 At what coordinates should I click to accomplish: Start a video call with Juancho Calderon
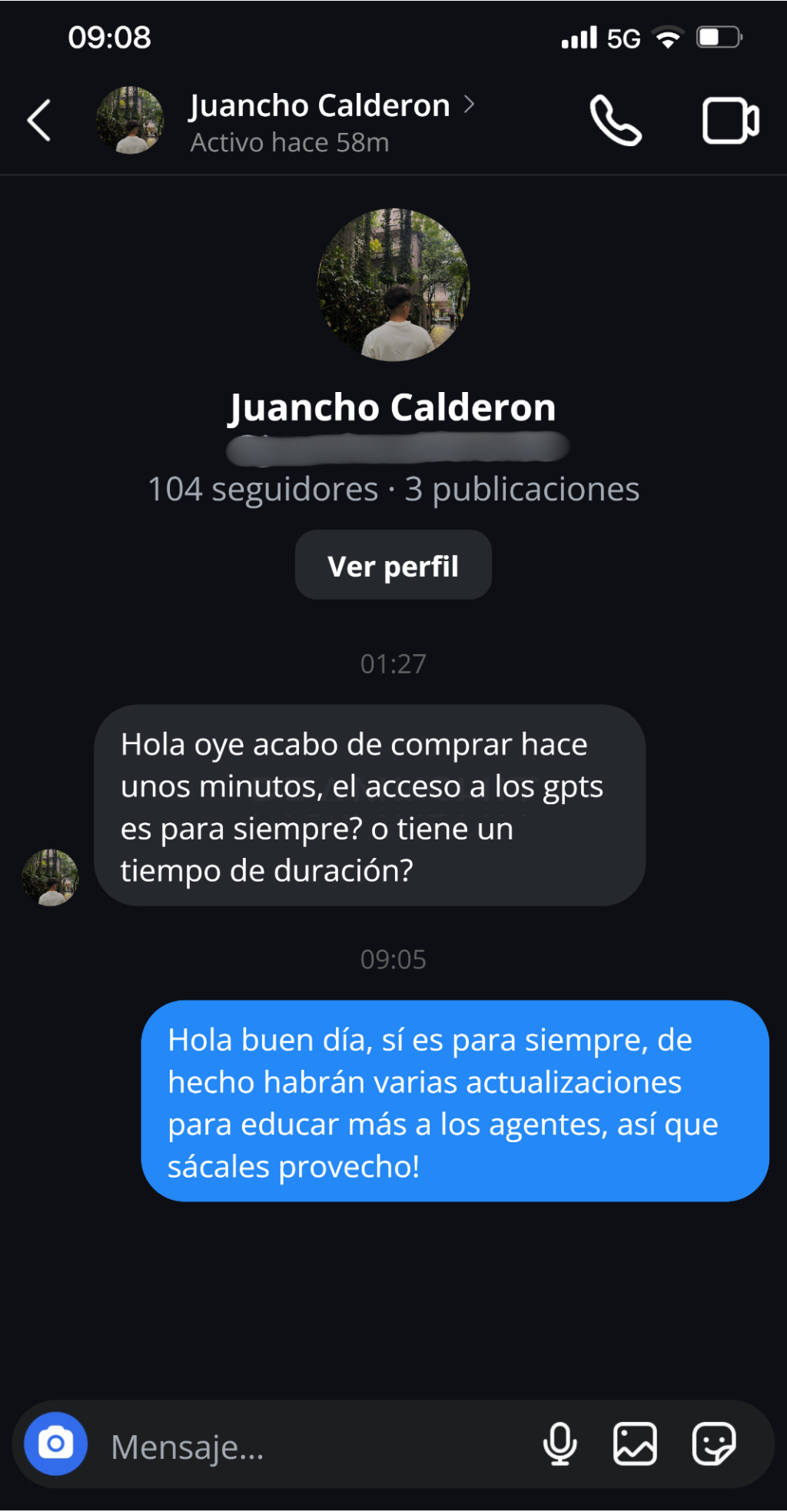tap(730, 121)
